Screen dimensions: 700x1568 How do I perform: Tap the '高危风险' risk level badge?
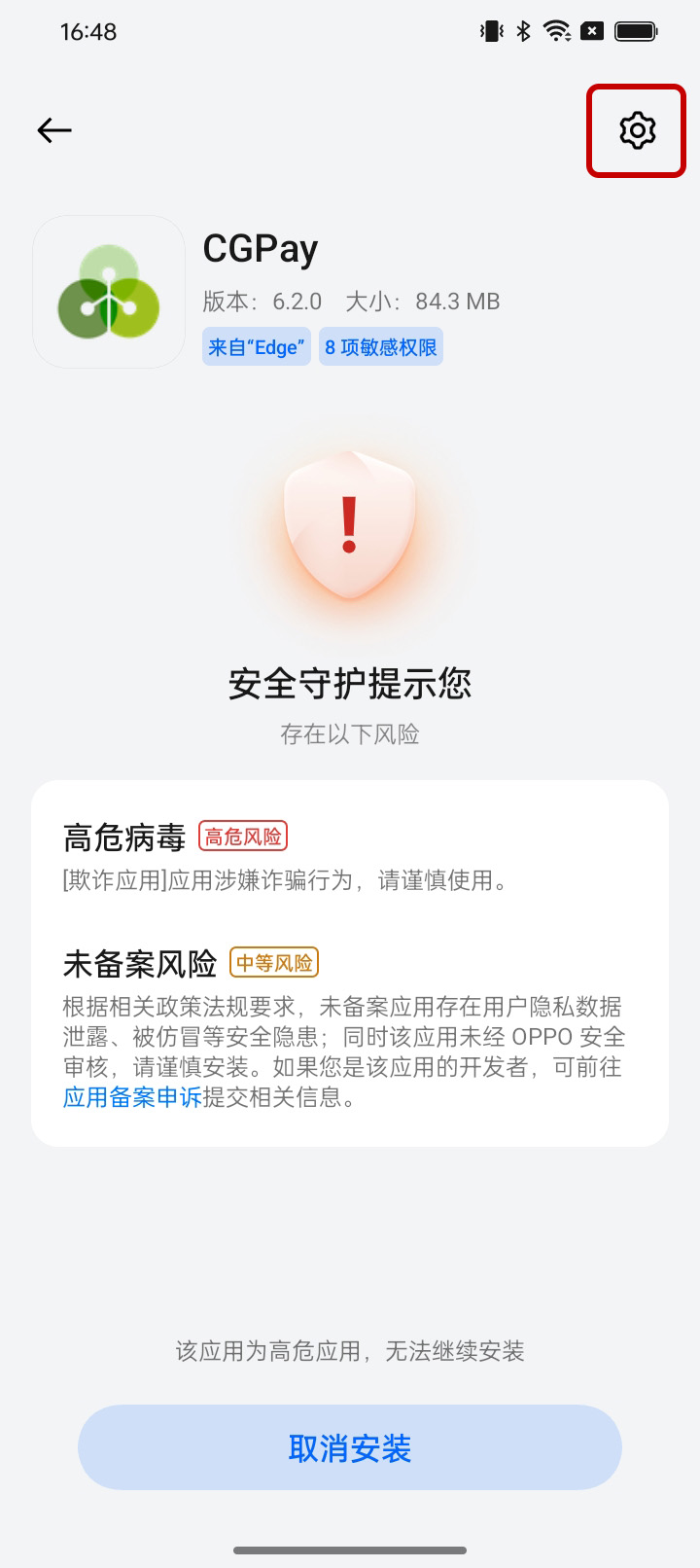(x=242, y=836)
